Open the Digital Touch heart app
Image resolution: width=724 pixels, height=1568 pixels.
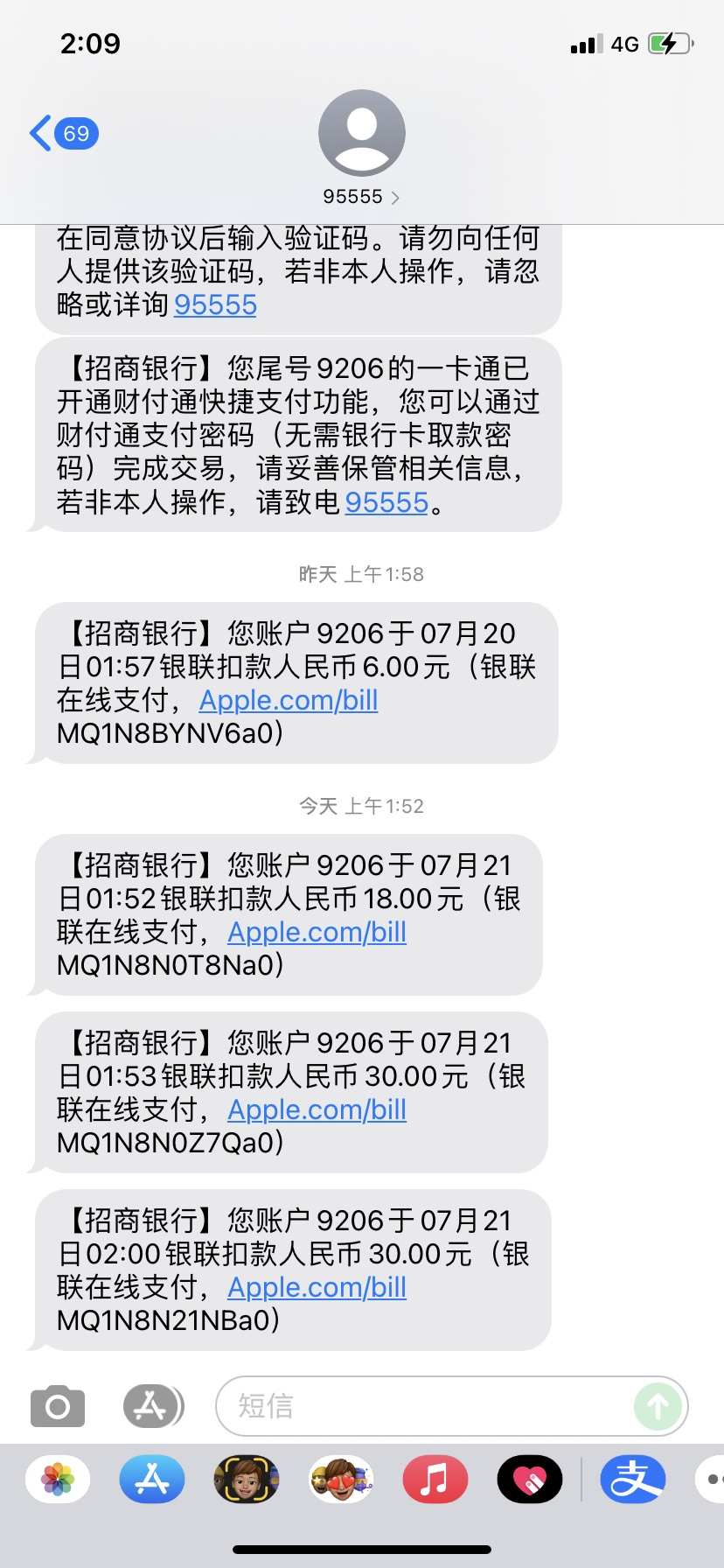click(x=529, y=1480)
